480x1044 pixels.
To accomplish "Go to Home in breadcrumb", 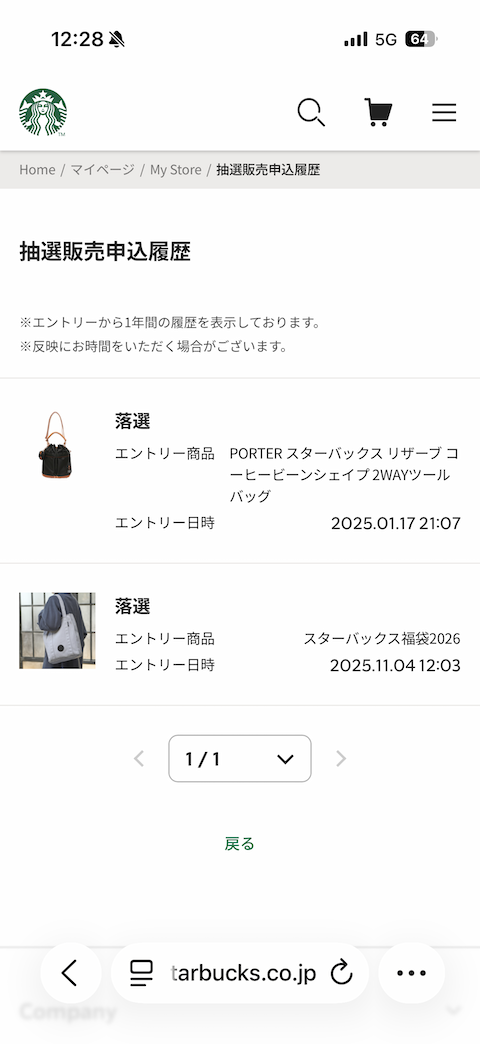I will click(x=37, y=170).
